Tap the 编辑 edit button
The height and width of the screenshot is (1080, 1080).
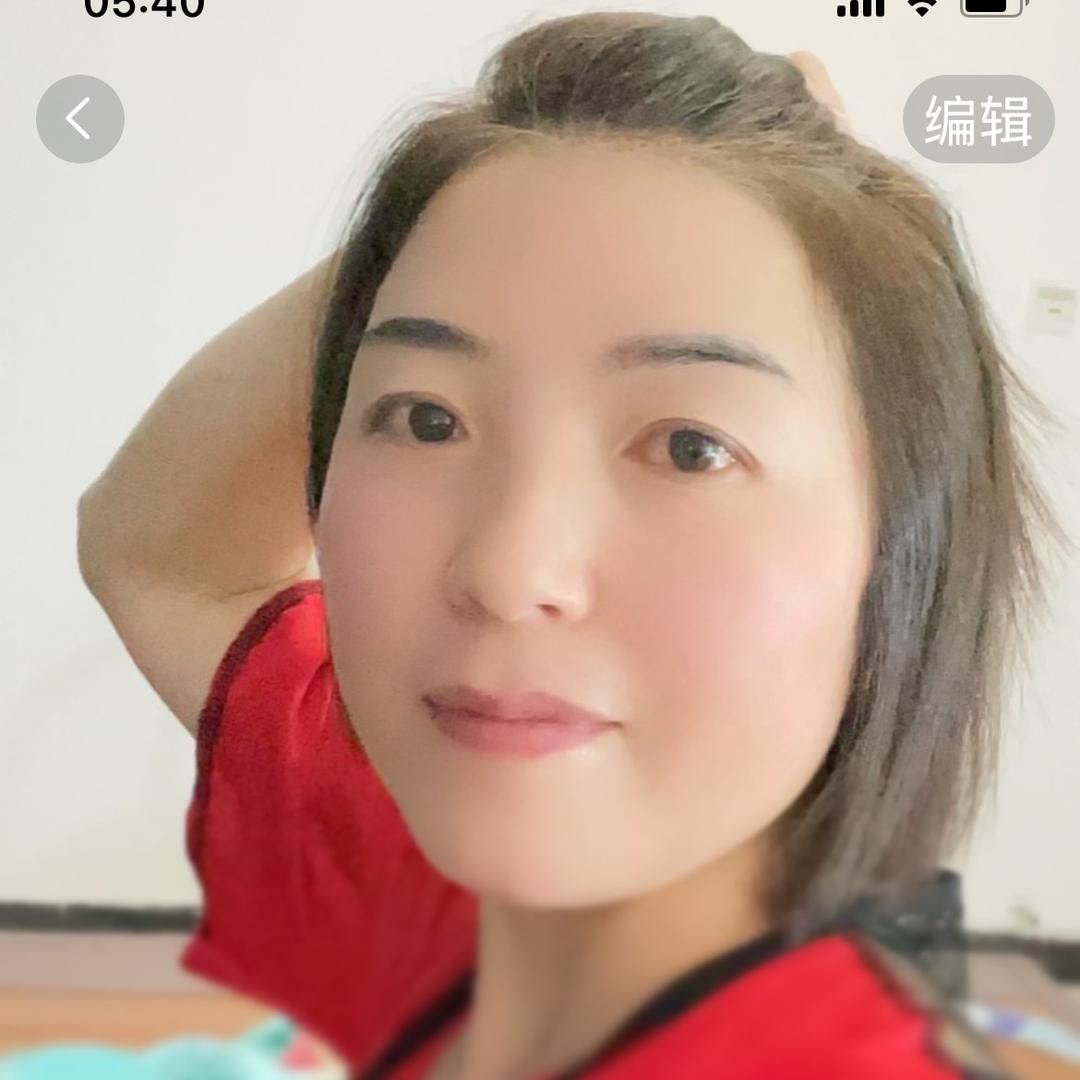click(x=978, y=119)
